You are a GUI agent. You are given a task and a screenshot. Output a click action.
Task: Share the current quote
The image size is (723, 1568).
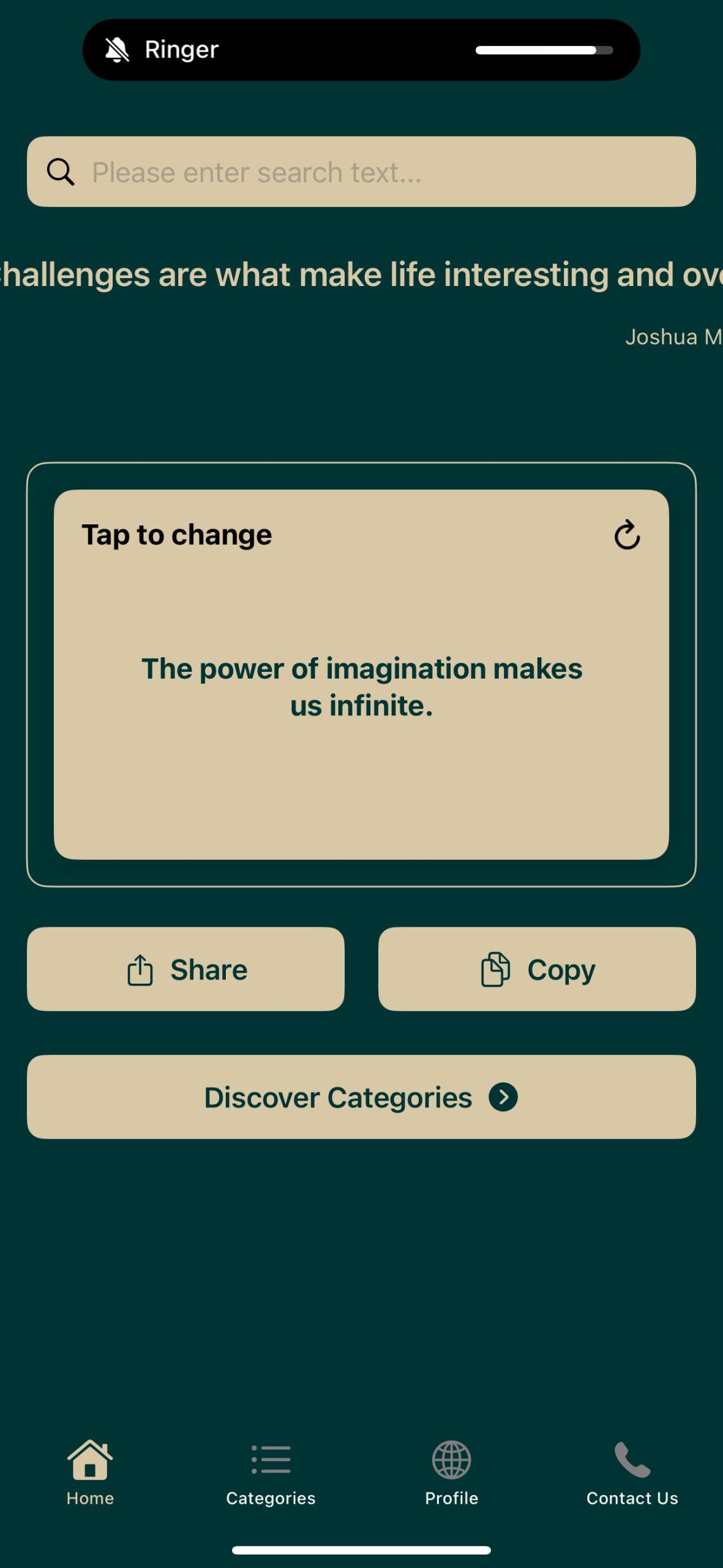185,969
